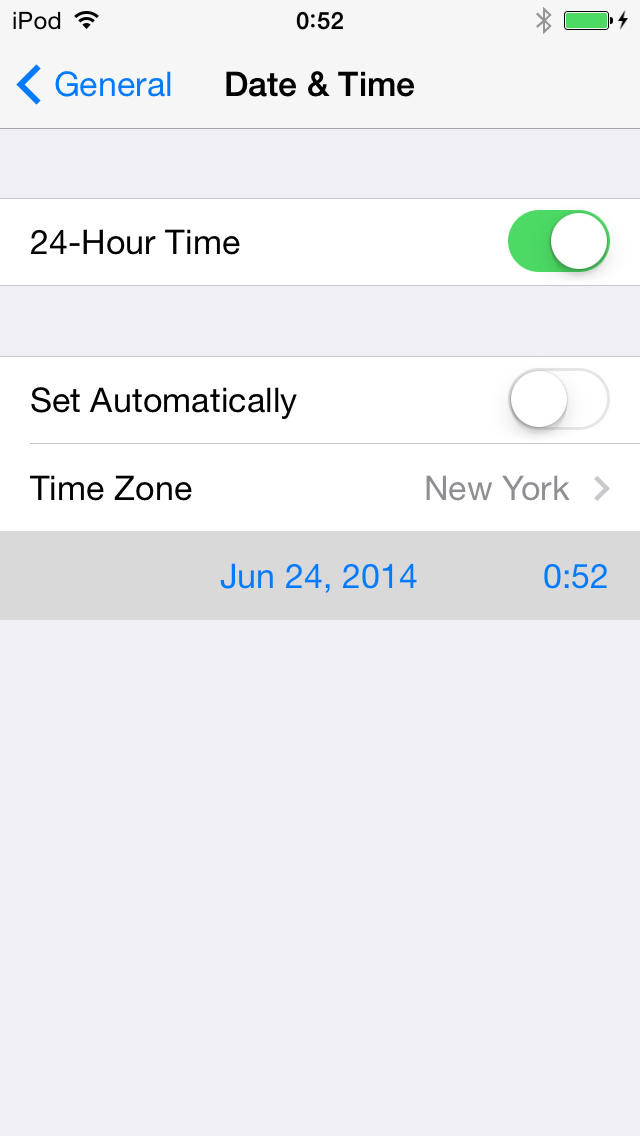Tap the Jun 24, 2014 date

[318, 576]
